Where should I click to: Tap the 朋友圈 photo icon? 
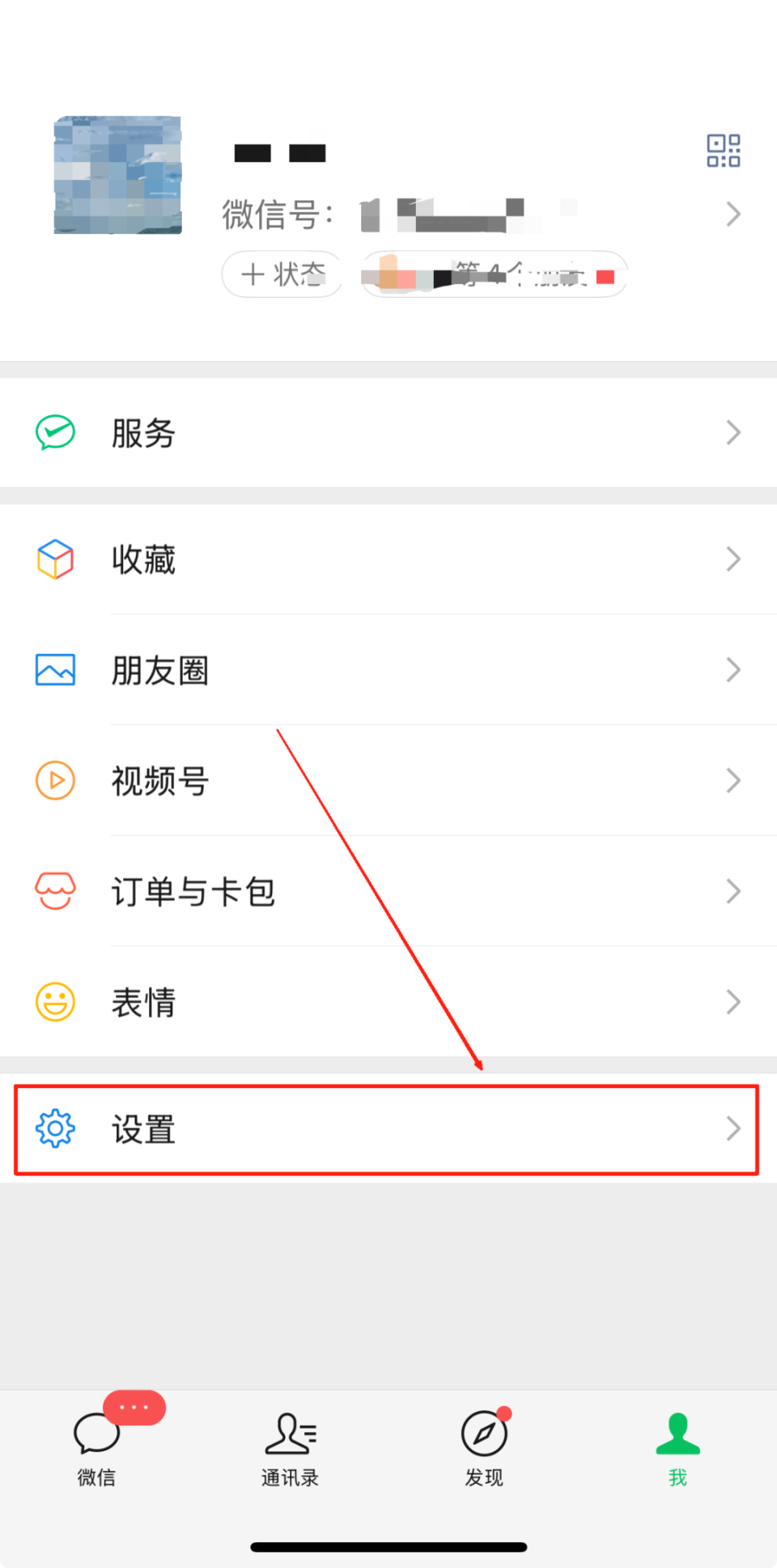(54, 669)
